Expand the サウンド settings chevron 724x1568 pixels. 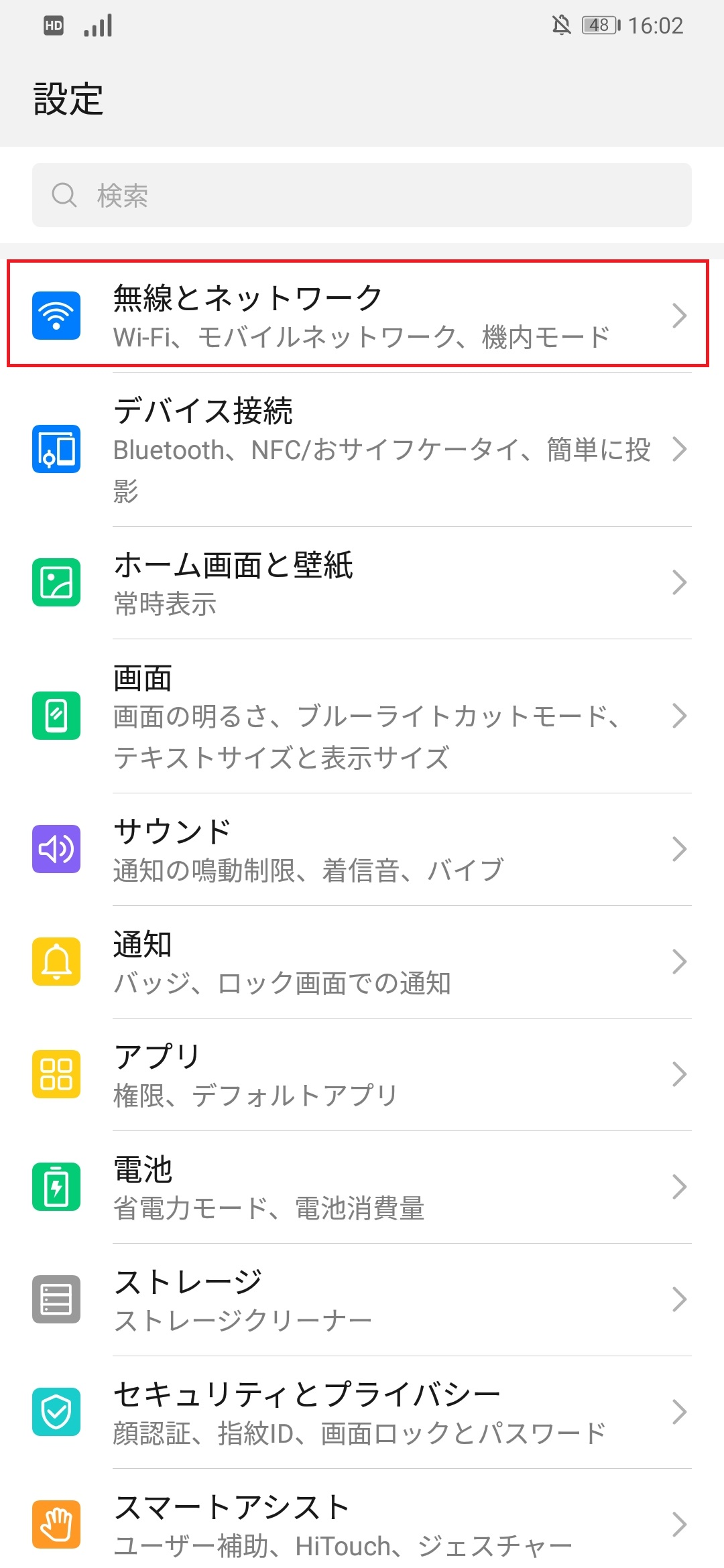pos(680,849)
